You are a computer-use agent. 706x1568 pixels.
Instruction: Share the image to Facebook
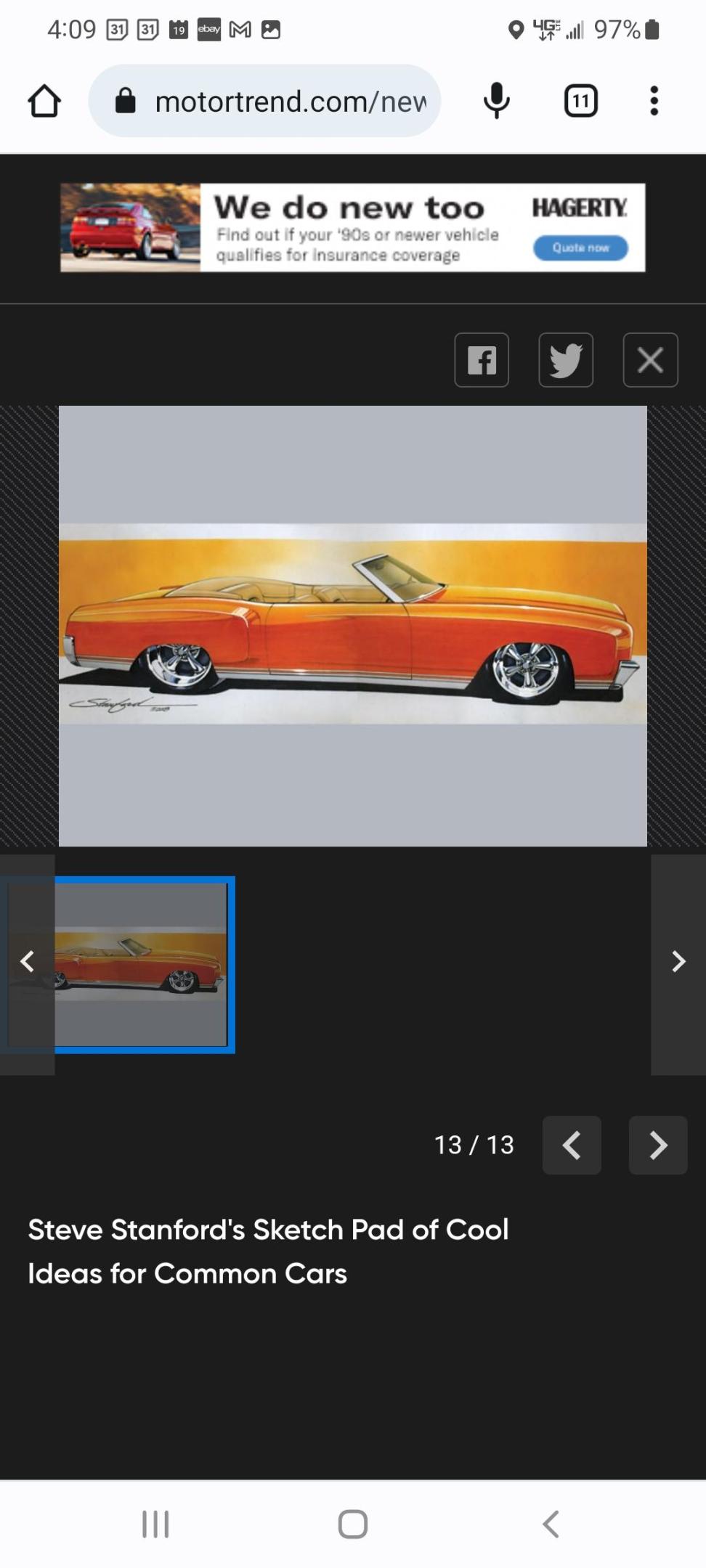coord(482,359)
